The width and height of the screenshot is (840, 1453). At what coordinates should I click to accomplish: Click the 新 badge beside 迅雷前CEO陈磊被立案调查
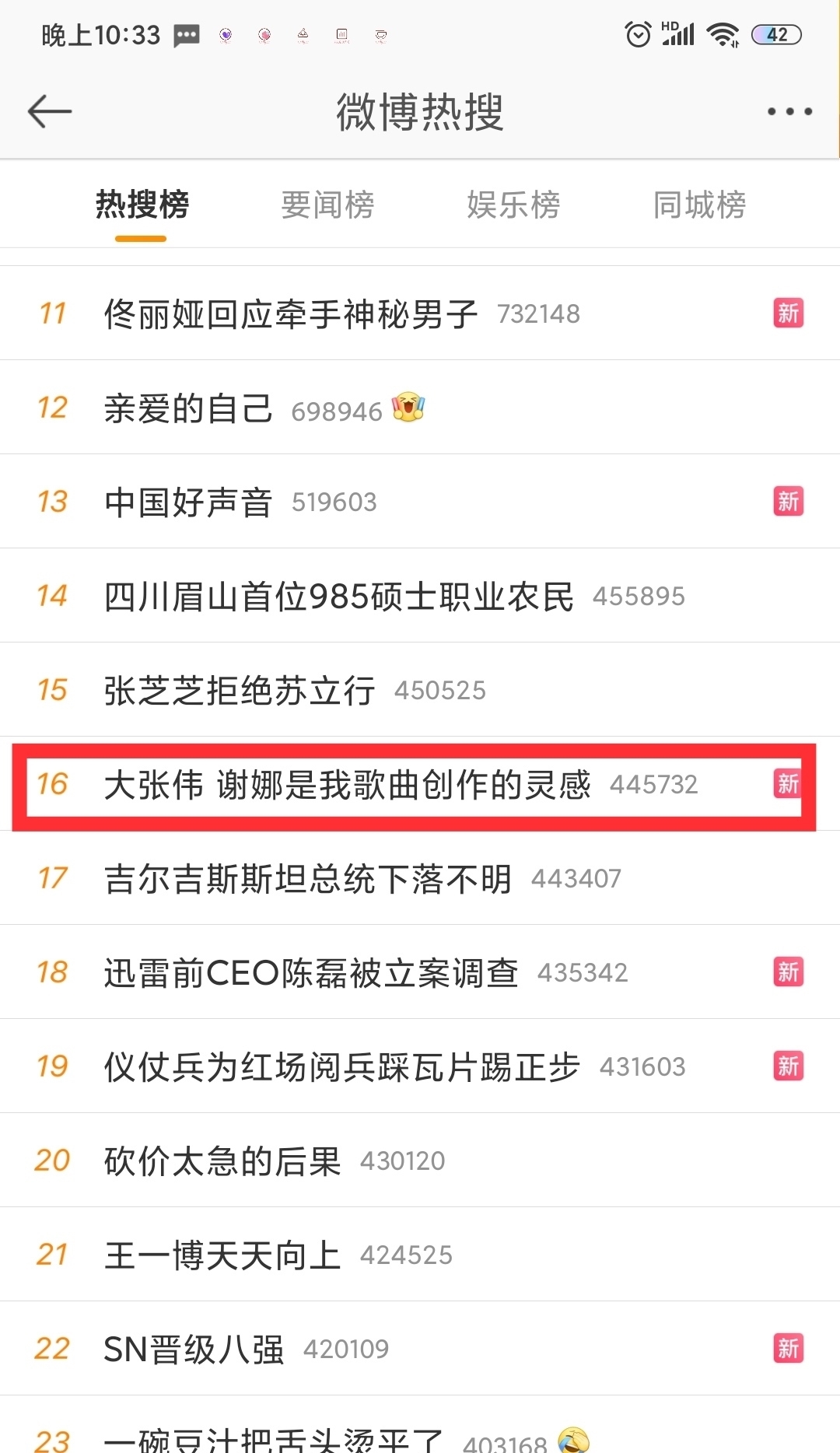click(788, 972)
